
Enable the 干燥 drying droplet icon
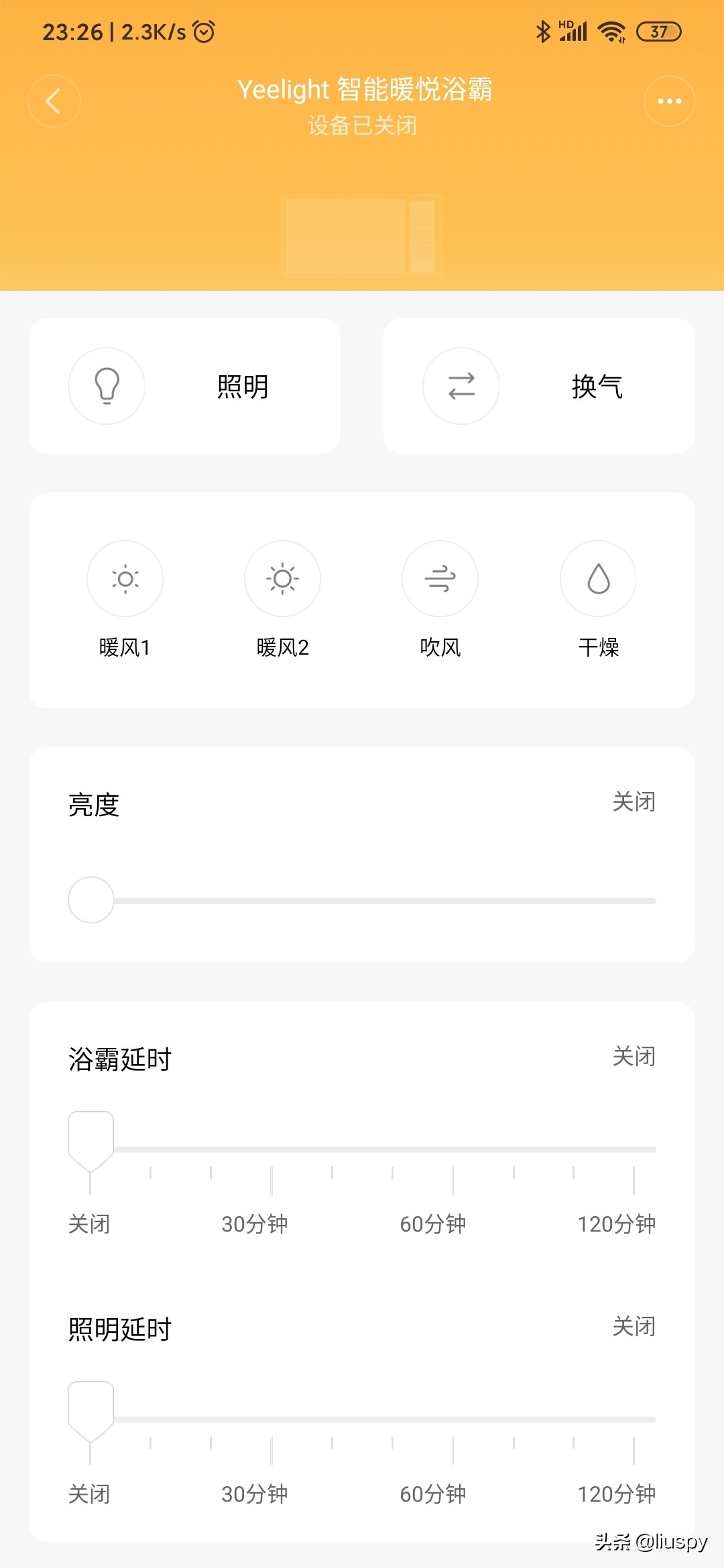pyautogui.click(x=597, y=579)
